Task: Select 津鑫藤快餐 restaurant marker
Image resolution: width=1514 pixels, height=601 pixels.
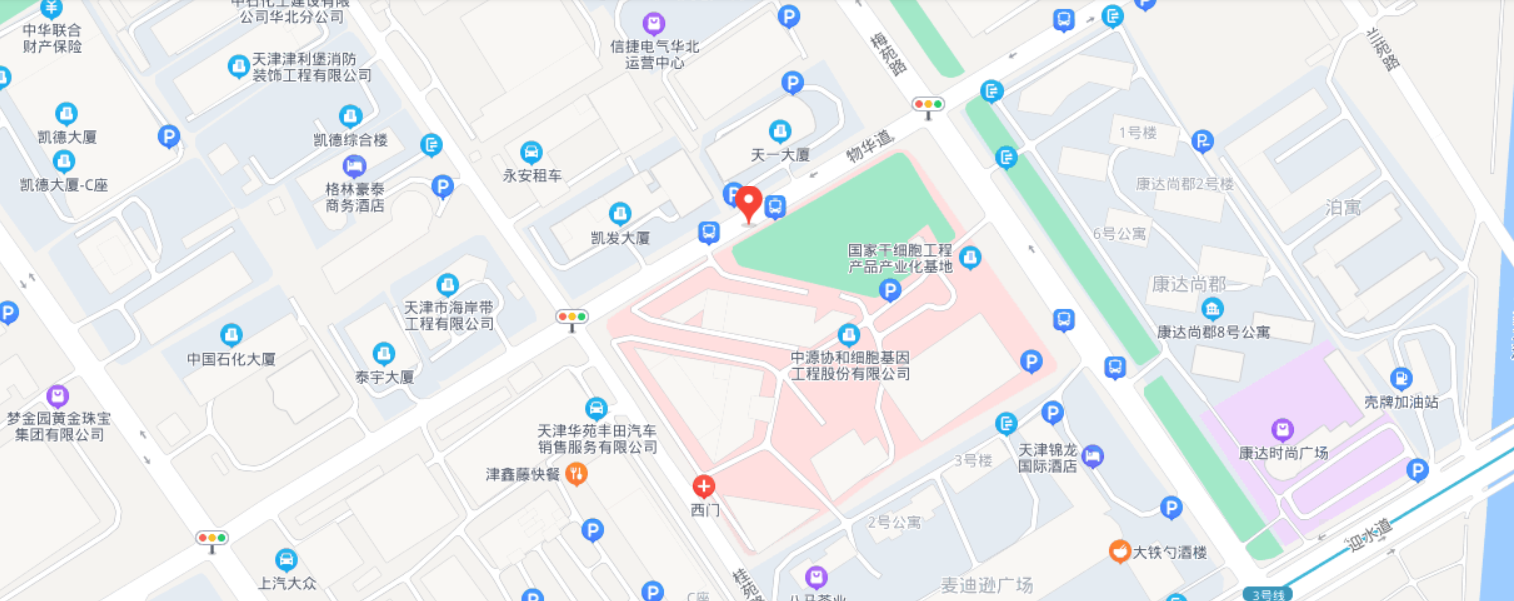Action: point(576,475)
